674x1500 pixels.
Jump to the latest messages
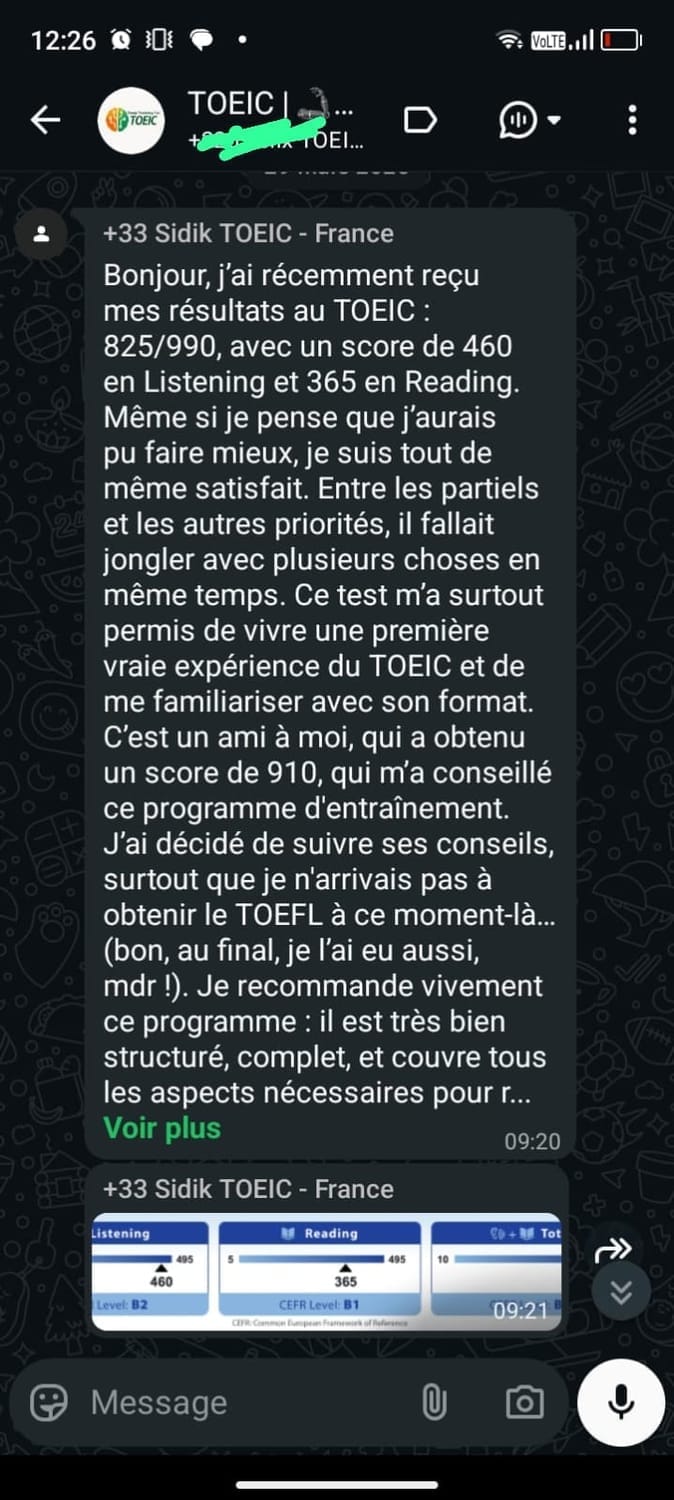[621, 1292]
